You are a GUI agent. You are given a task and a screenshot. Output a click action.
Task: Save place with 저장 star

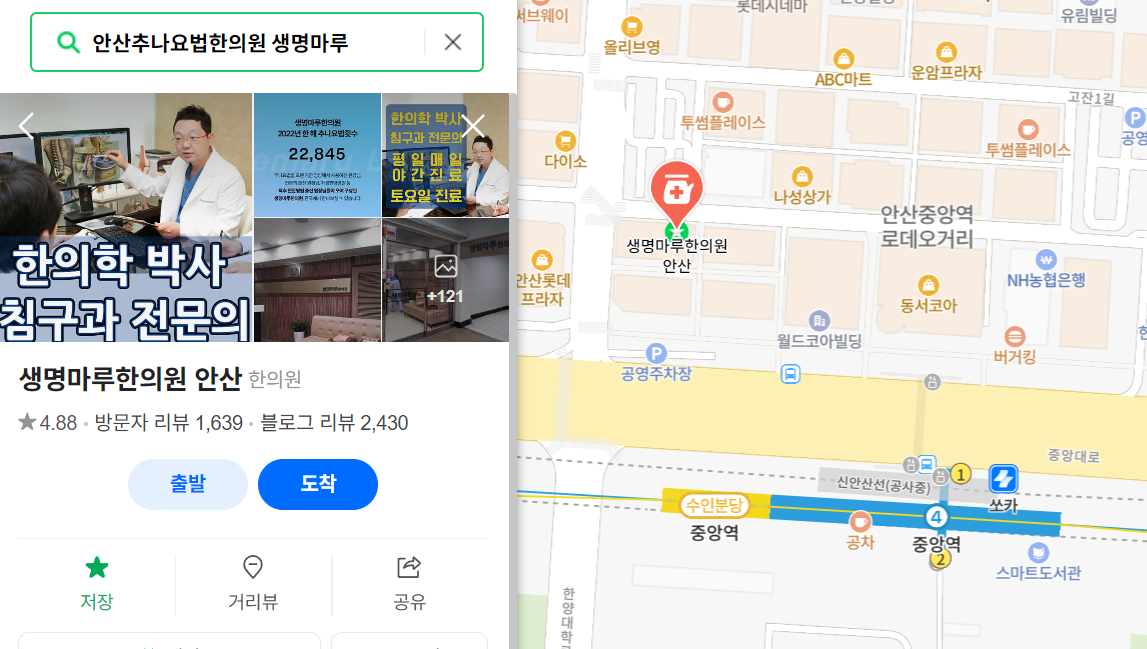(97, 582)
